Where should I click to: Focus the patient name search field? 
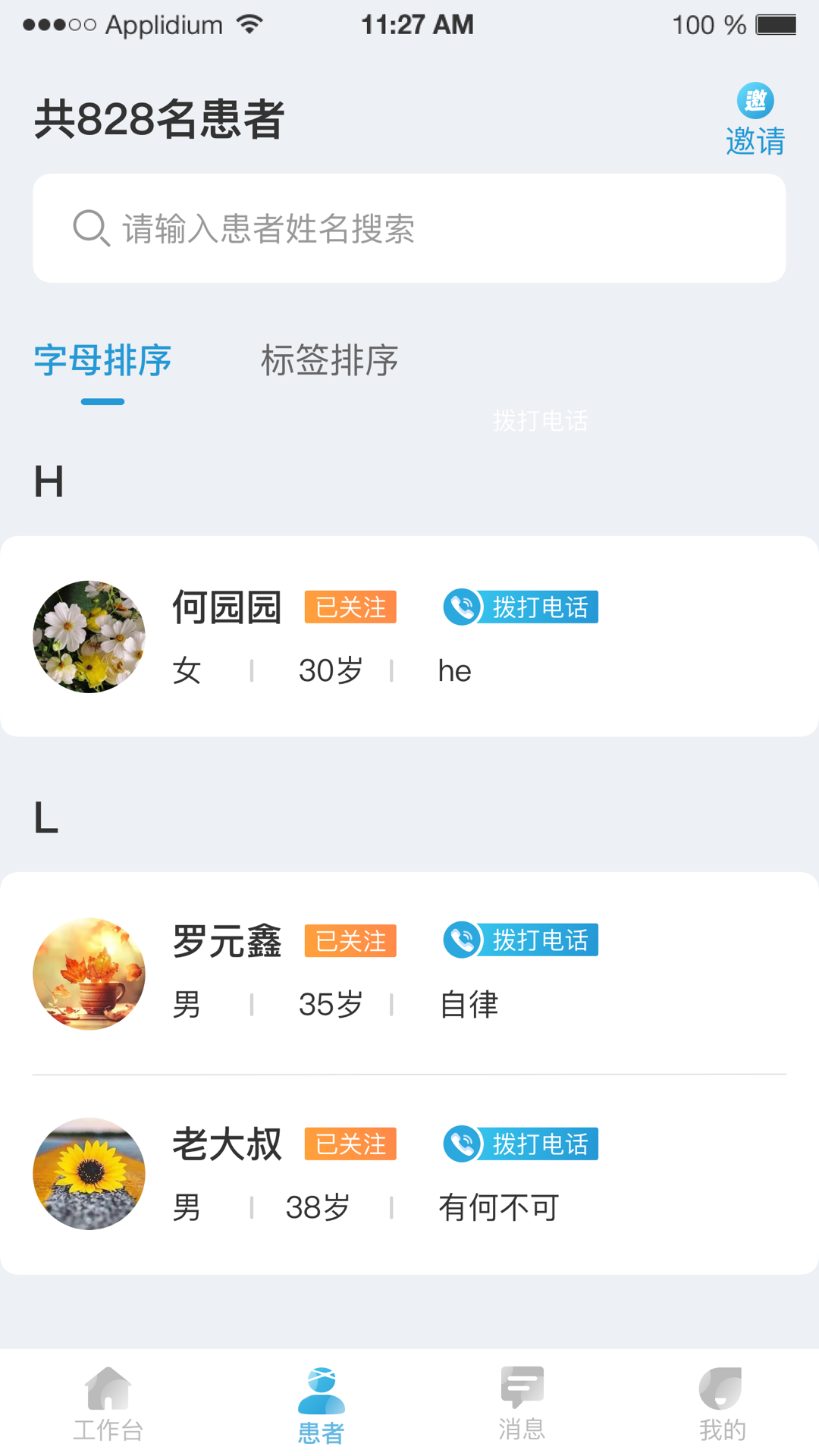(x=409, y=228)
